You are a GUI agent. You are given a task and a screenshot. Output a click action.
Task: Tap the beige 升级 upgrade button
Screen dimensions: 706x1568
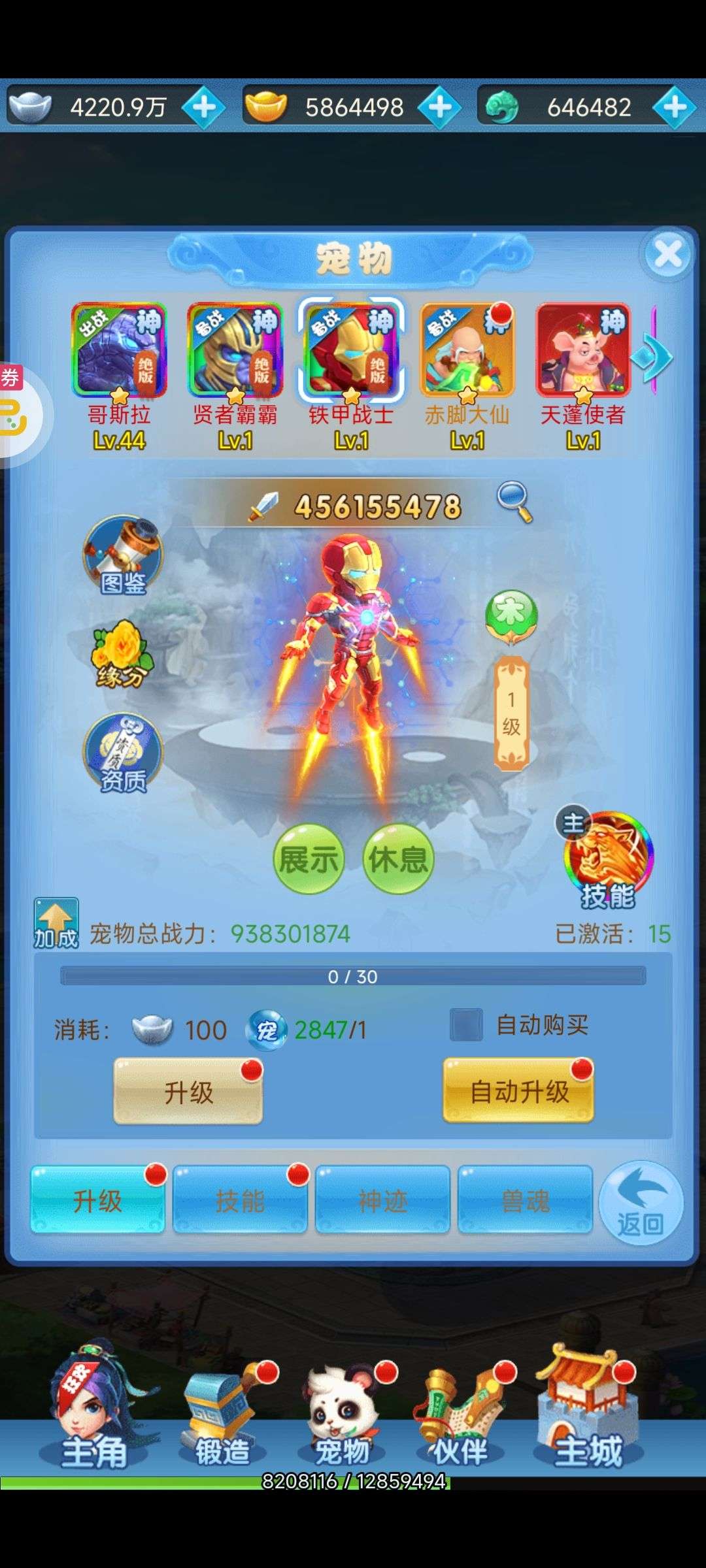188,1091
